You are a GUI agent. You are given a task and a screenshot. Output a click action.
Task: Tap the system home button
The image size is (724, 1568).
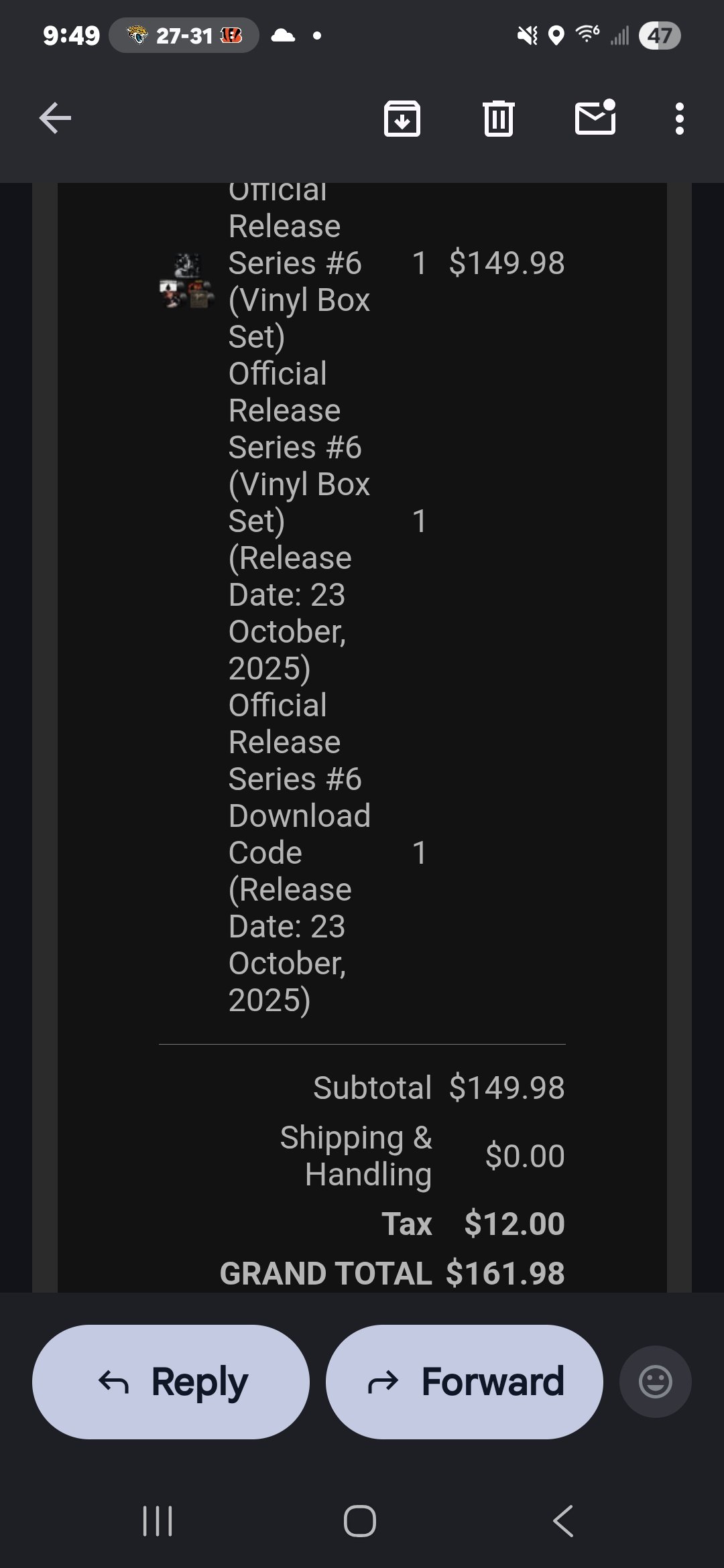pyautogui.click(x=360, y=1521)
